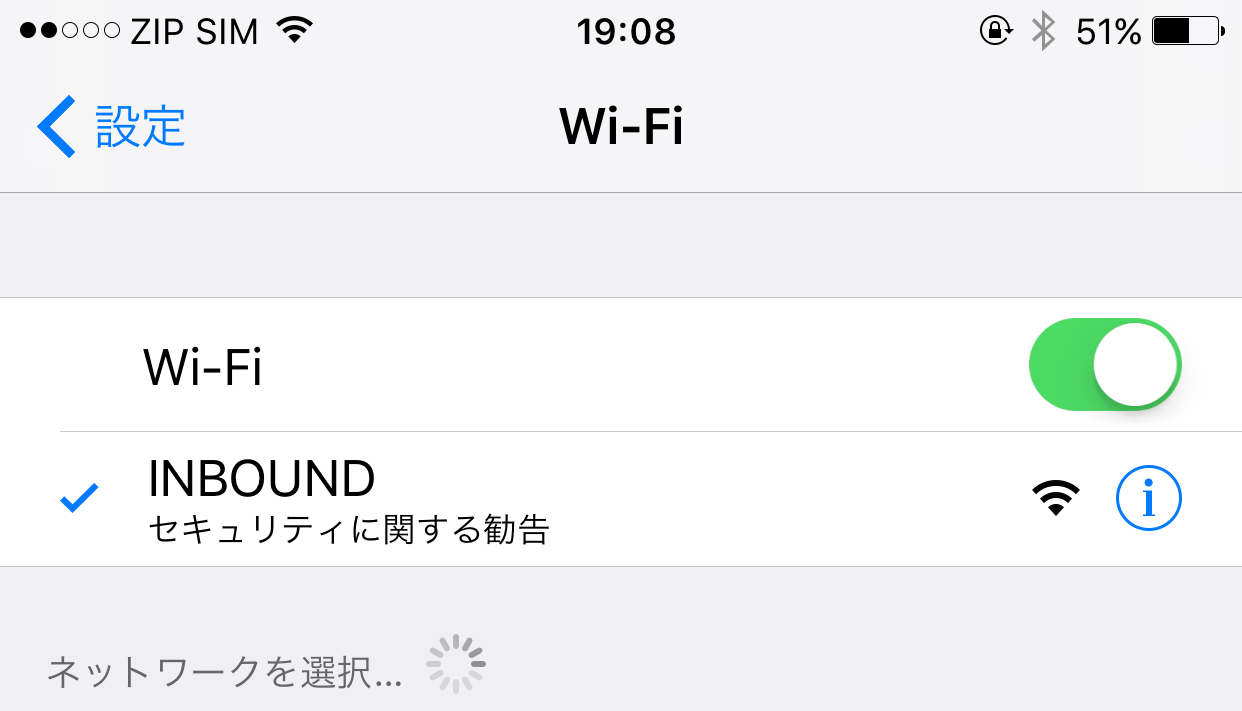Turn off the Wi-Fi switch
The image size is (1242, 711).
1105,365
